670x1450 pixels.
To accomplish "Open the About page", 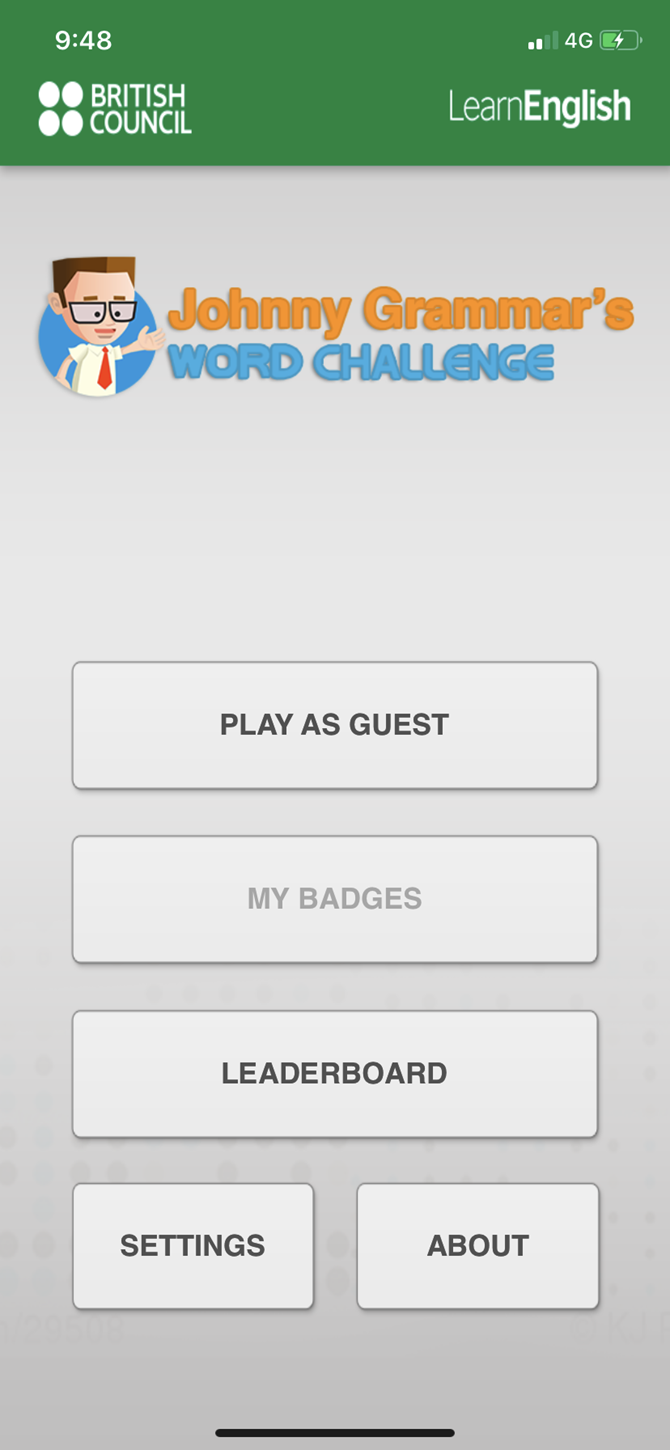I will coord(478,1246).
